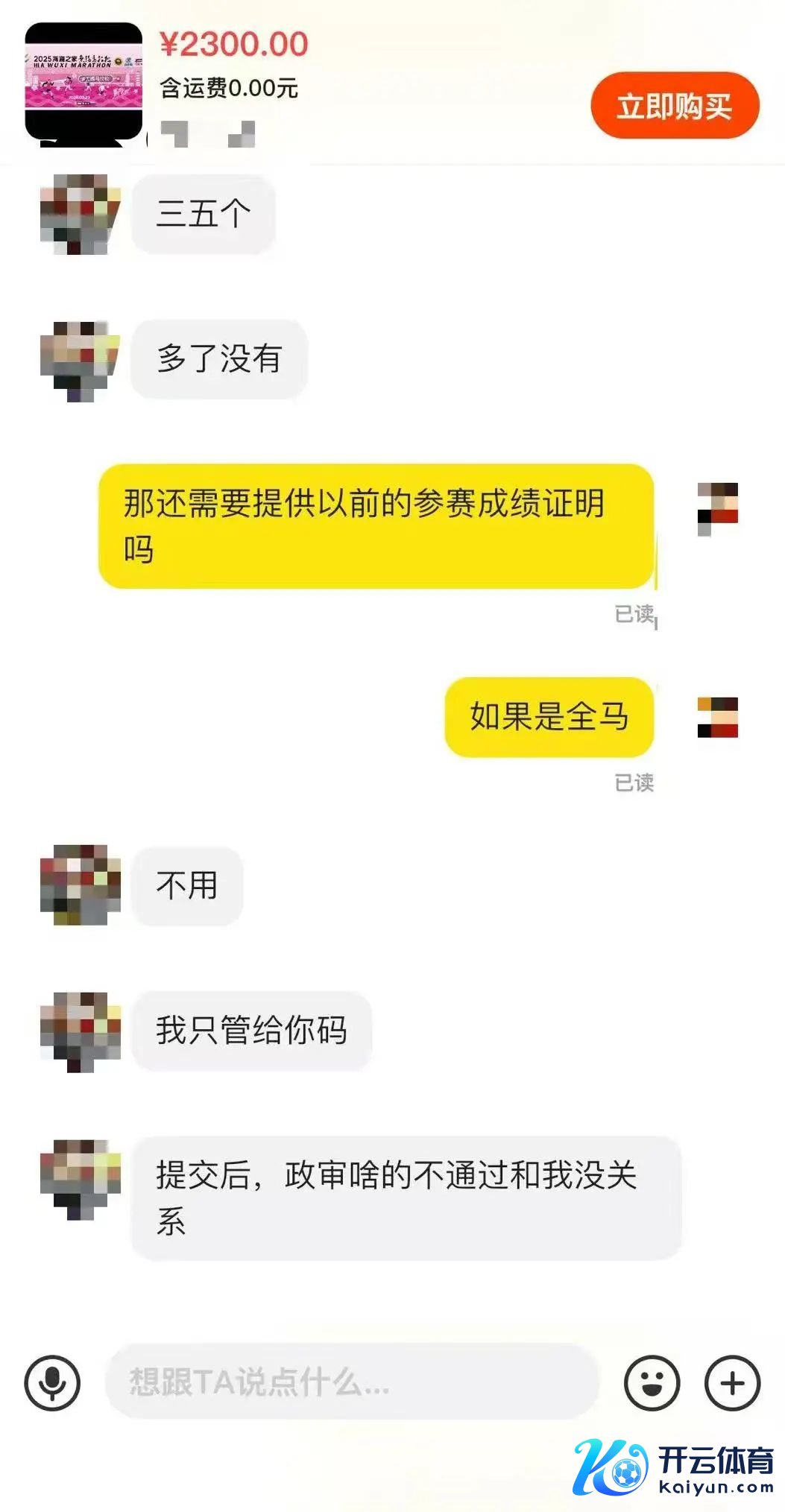Open the product thumbnail for the 2025 Wuxi Marathon
Screen dimensions: 785x1512
pyautogui.click(x=83, y=80)
